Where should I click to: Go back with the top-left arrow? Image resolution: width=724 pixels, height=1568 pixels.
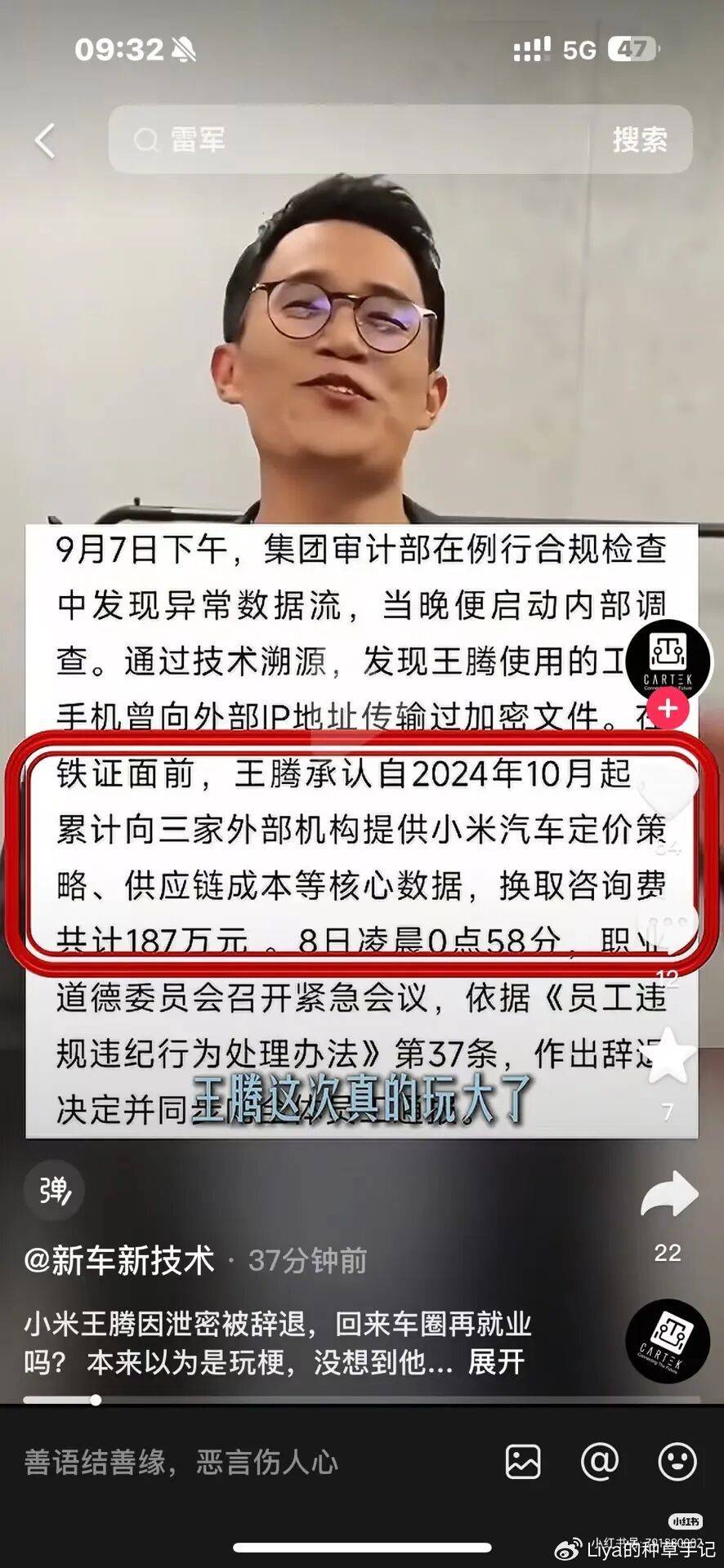point(46,140)
